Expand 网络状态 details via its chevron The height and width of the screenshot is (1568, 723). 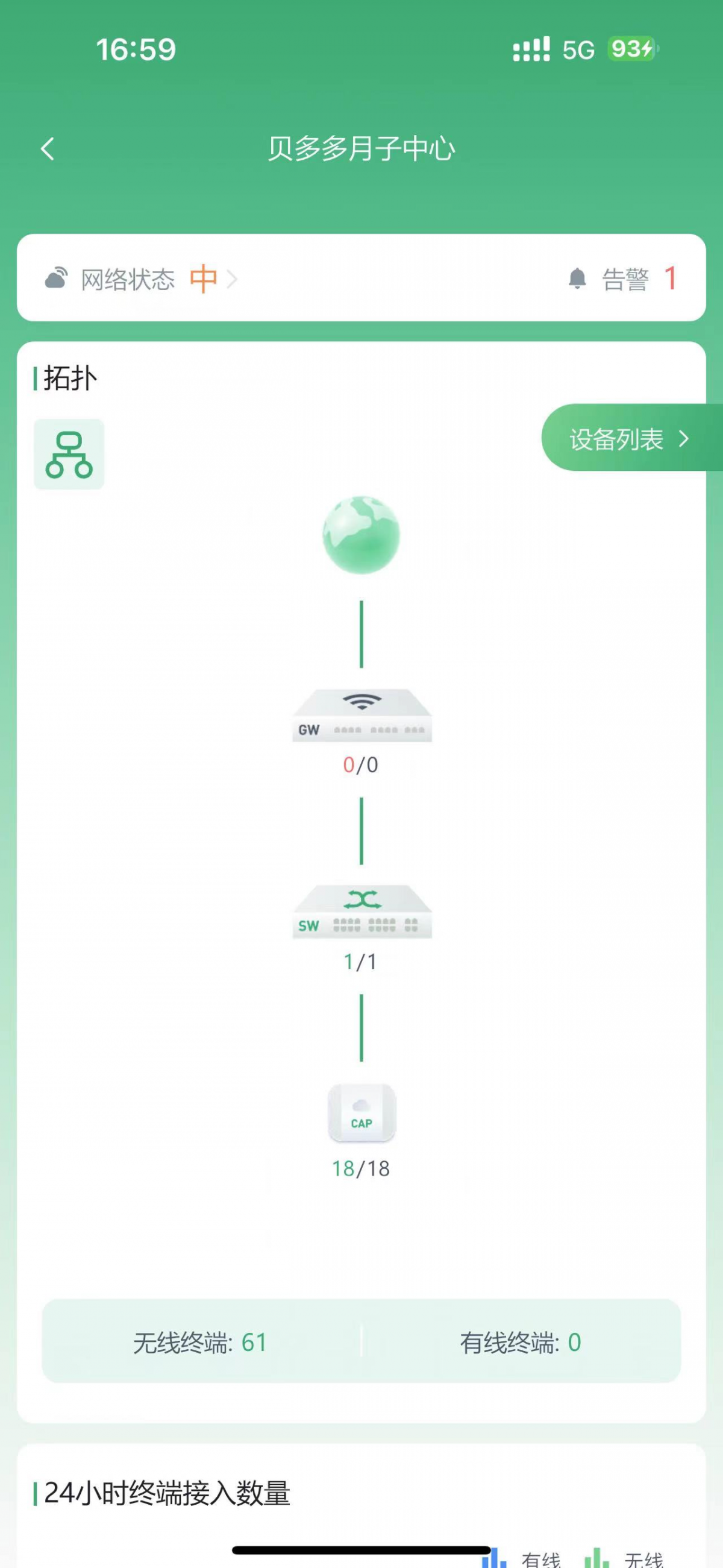click(x=234, y=280)
